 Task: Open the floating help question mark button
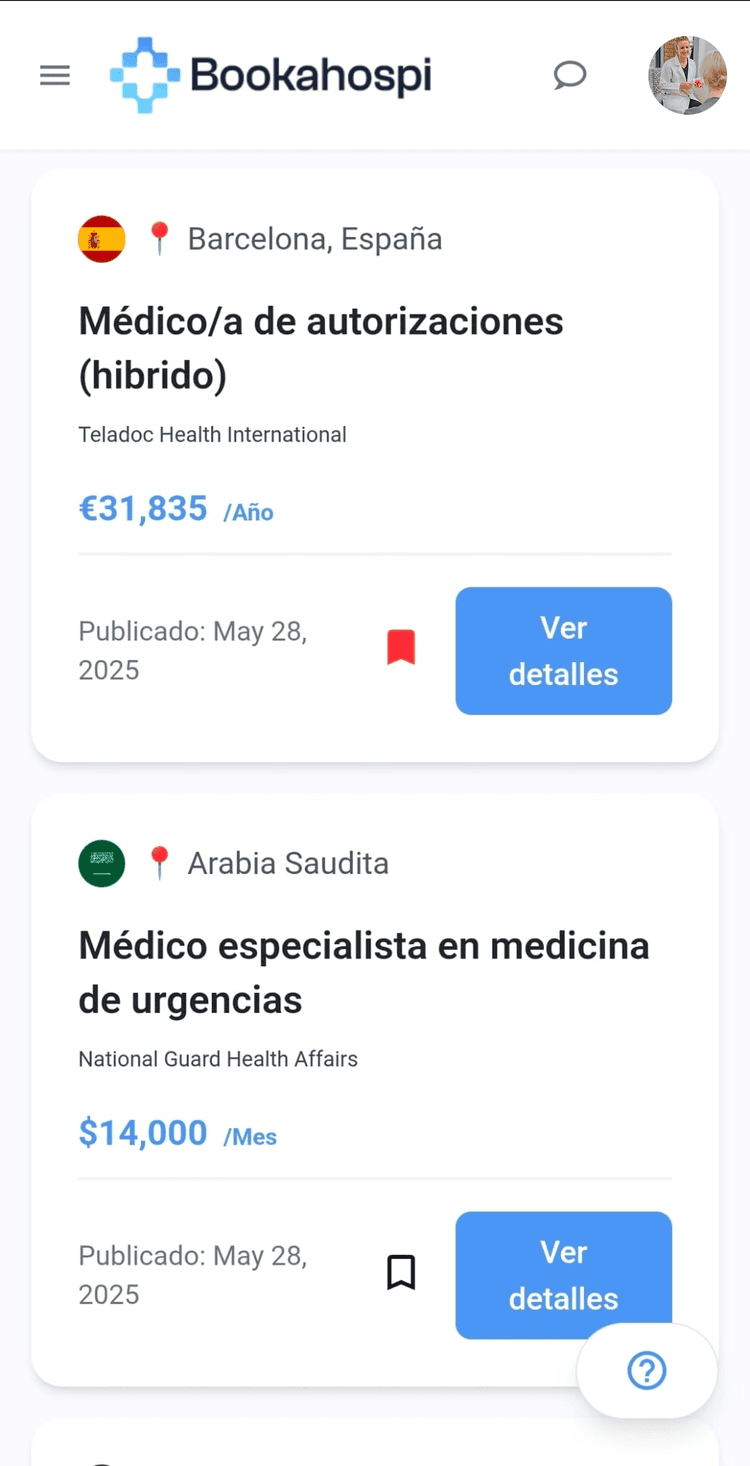tap(647, 1371)
